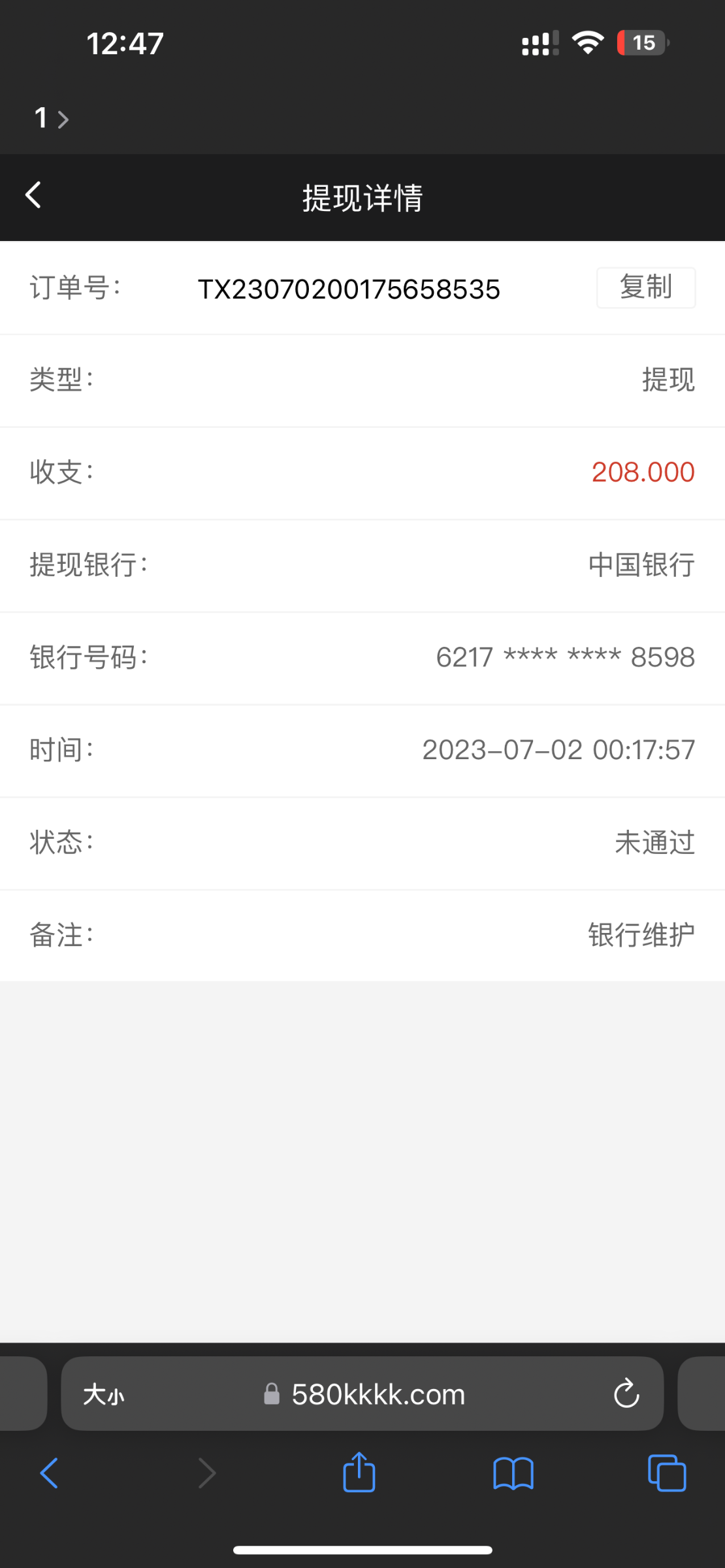
Task: Tap the forward navigation arrow
Action: coord(206,1473)
